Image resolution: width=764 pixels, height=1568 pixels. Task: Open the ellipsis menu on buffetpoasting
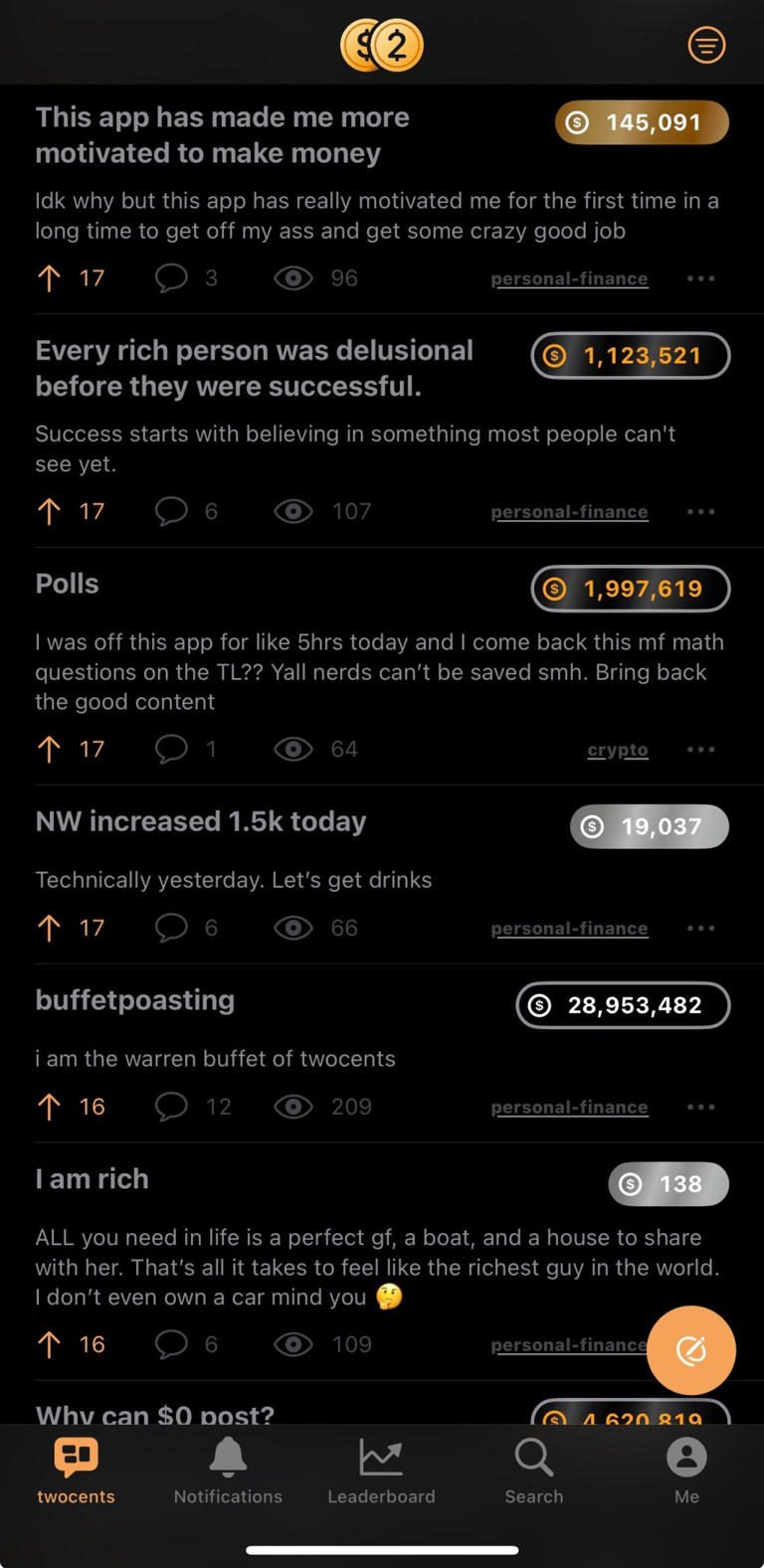700,1106
